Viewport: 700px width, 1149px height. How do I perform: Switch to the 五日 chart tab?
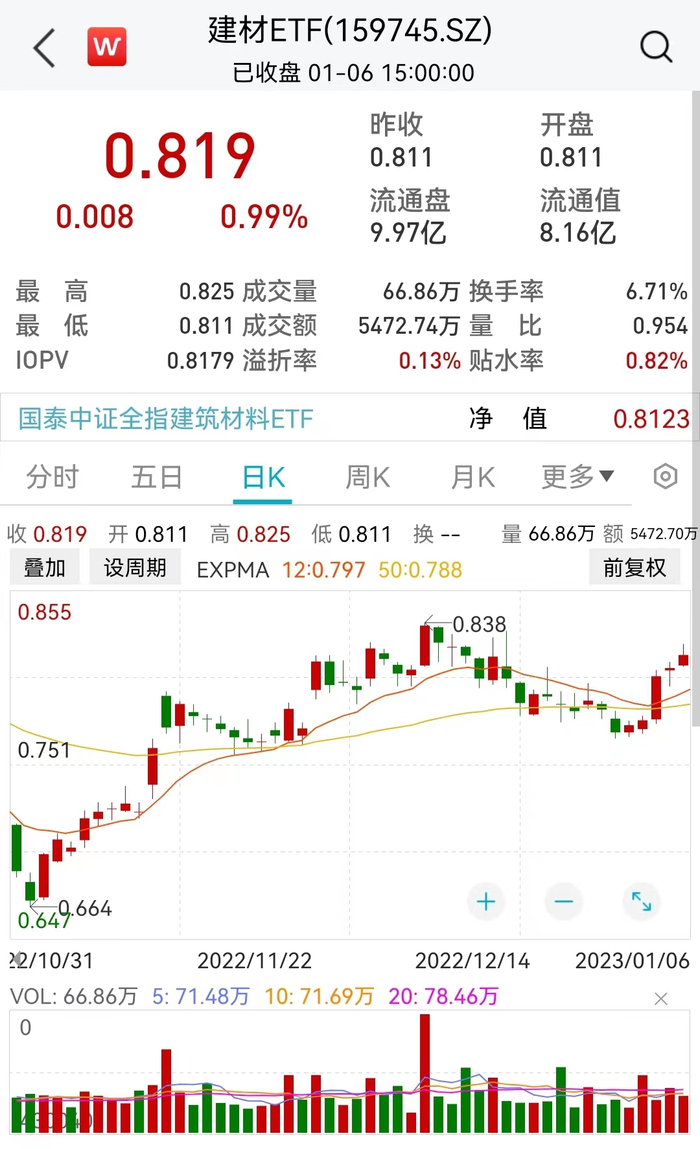tap(156, 477)
